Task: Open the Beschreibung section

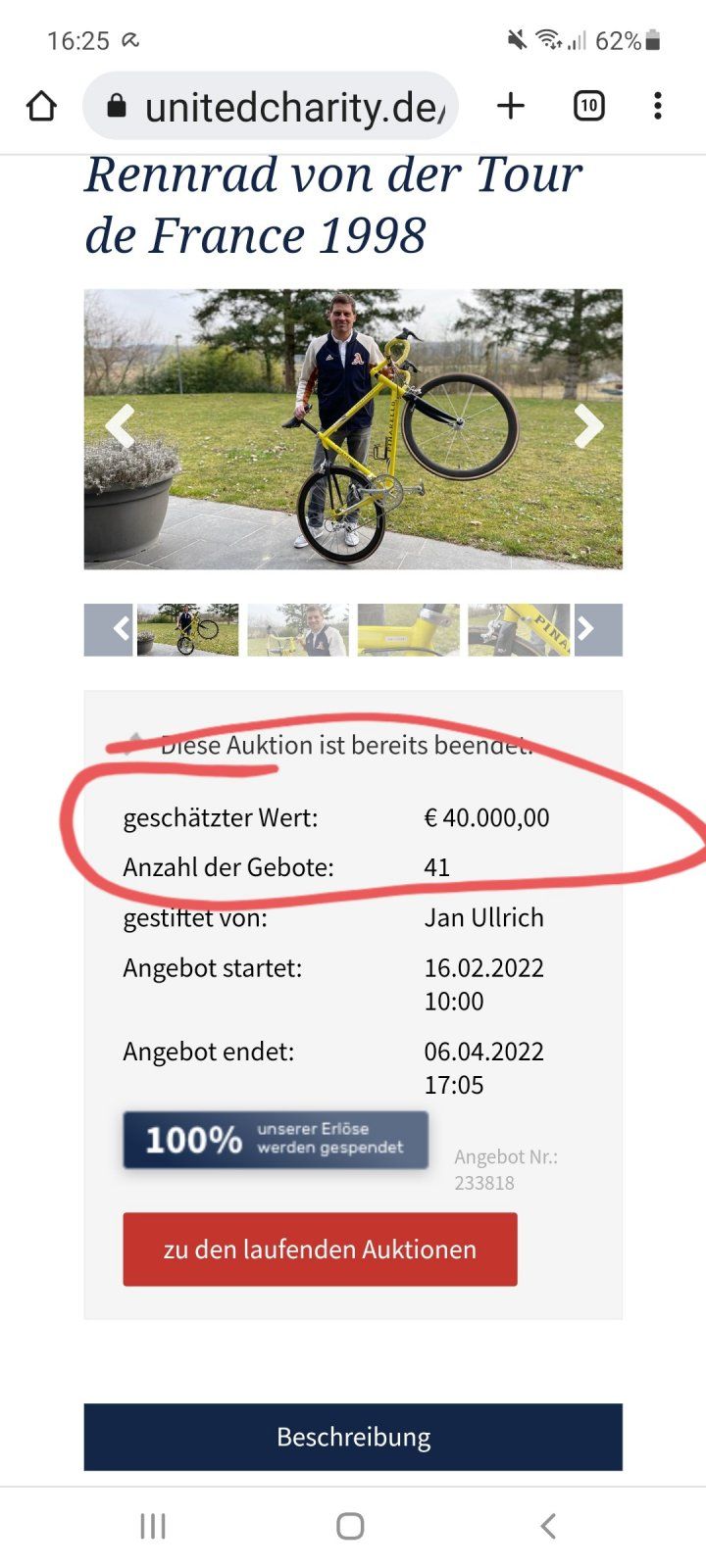Action: click(x=353, y=1437)
